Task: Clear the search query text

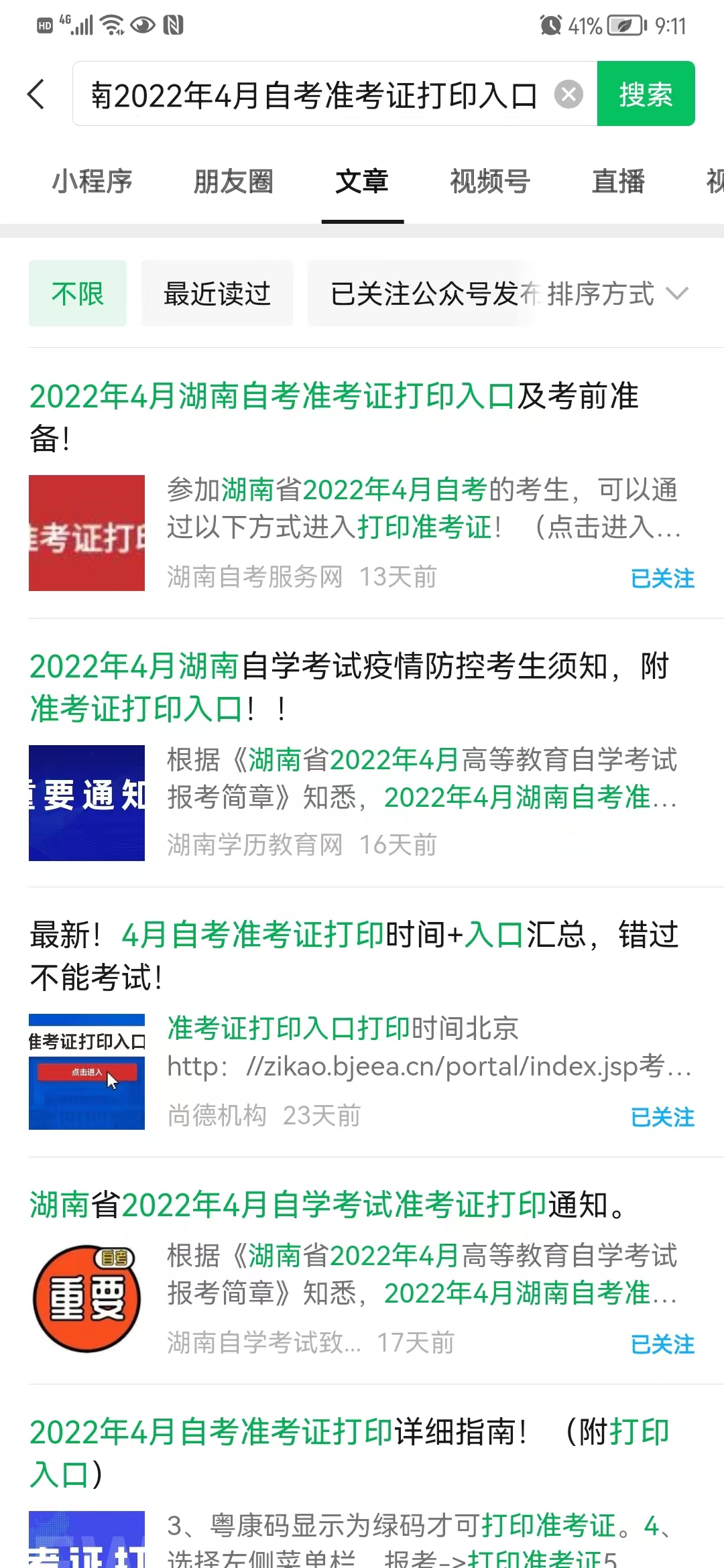Action: tap(568, 94)
